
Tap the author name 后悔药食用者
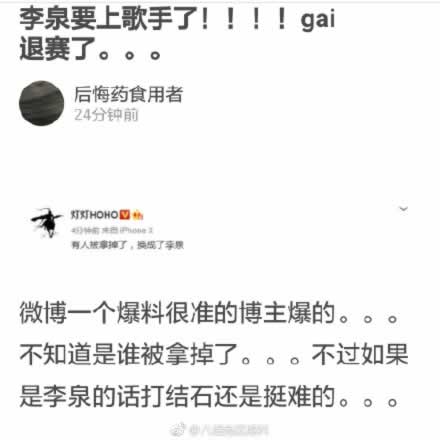128,94
